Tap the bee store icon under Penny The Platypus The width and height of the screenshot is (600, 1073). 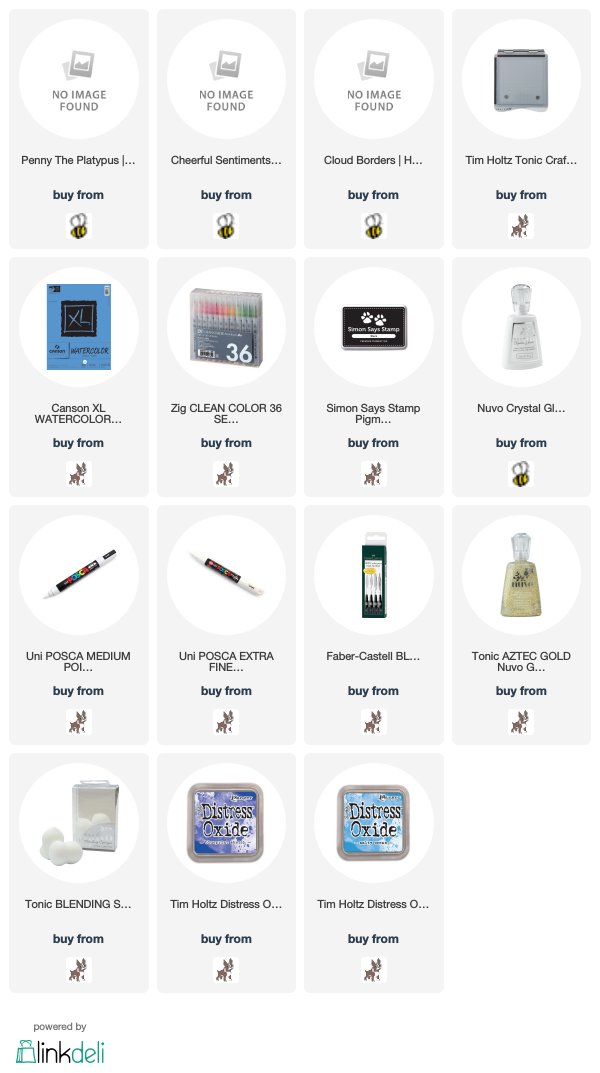coord(79,226)
